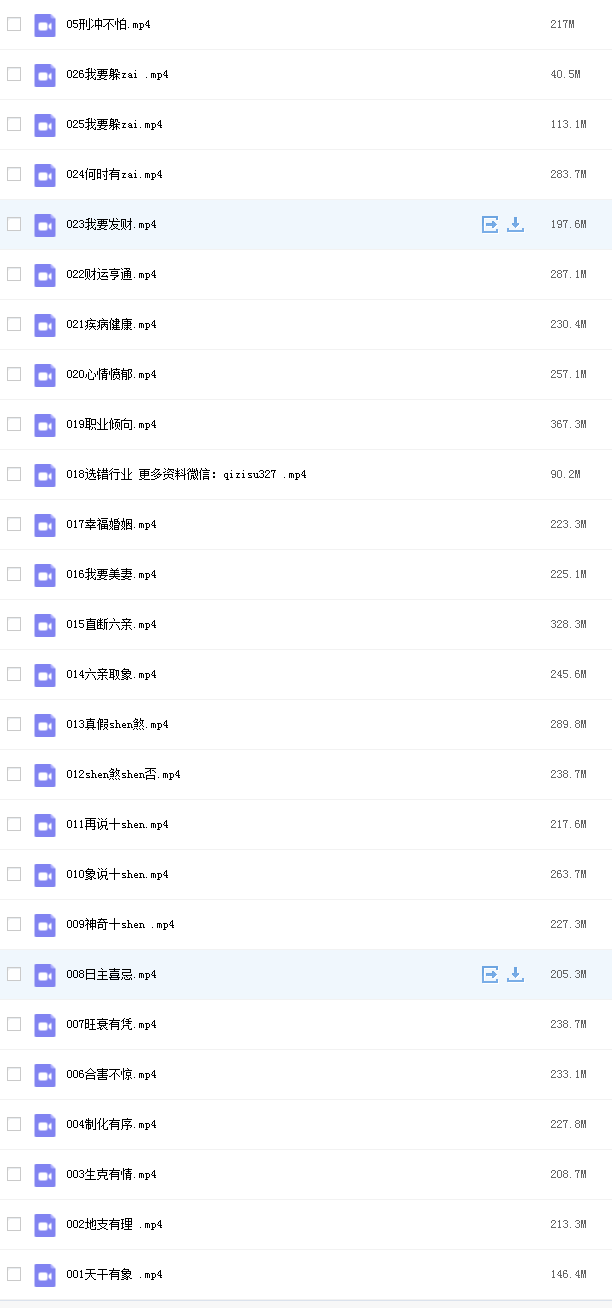Screen dimensions: 612x1308
Task: Open the 007旺衰有凭.mp4 video
Action: pyautogui.click(x=111, y=1024)
